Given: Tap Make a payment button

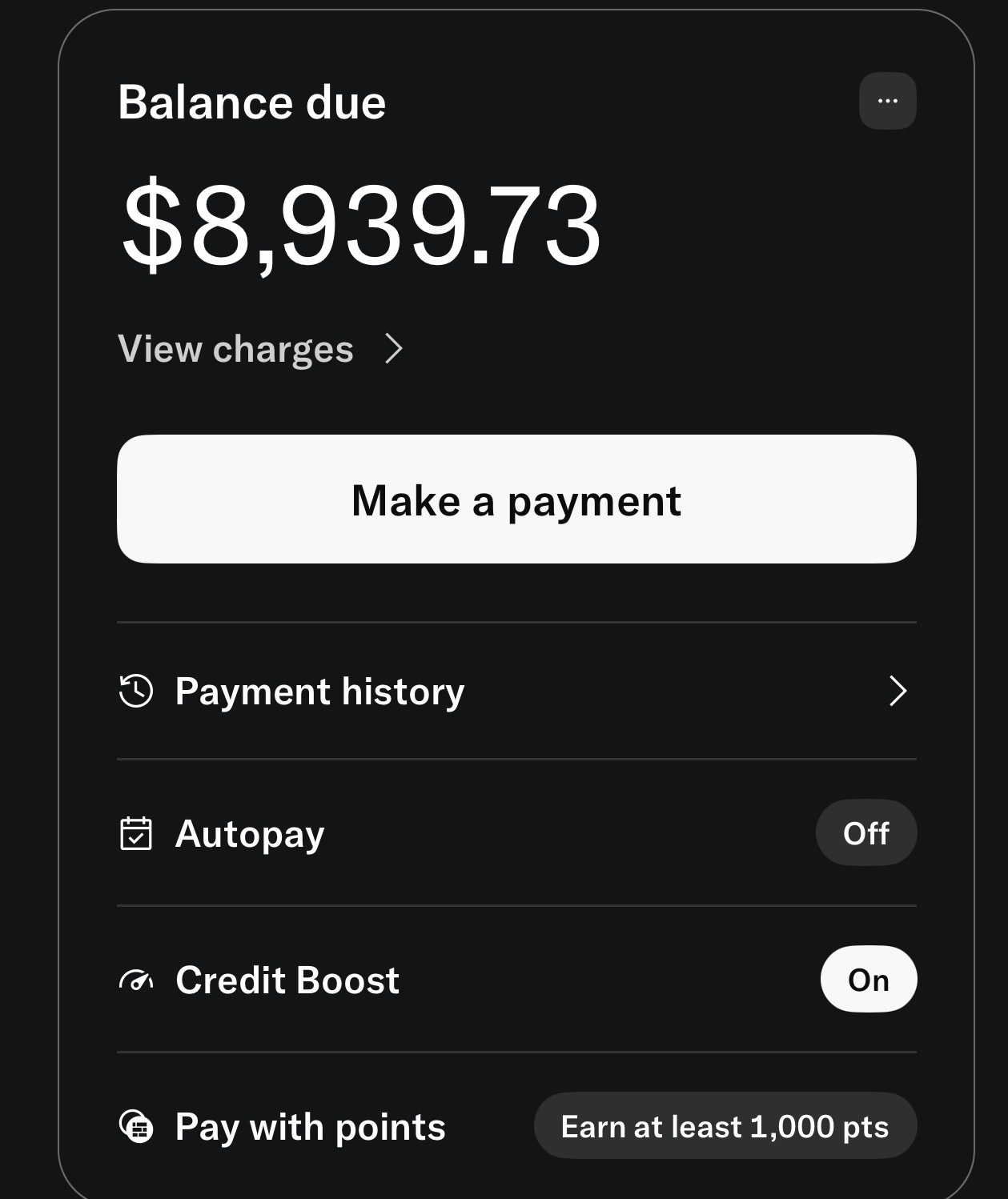Looking at the screenshot, I should coord(516,499).
